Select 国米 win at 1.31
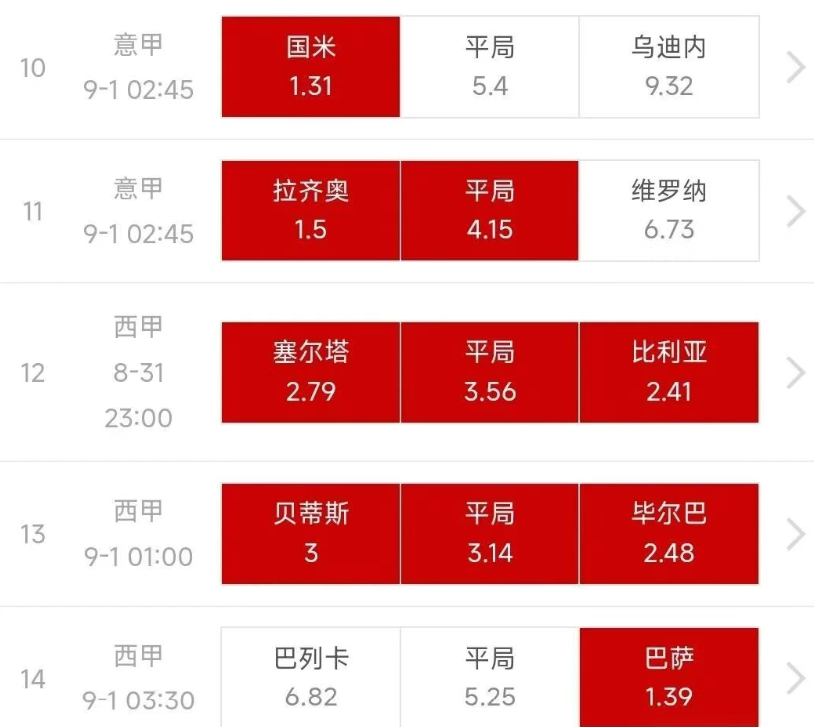This screenshot has width=814, height=727. click(310, 67)
